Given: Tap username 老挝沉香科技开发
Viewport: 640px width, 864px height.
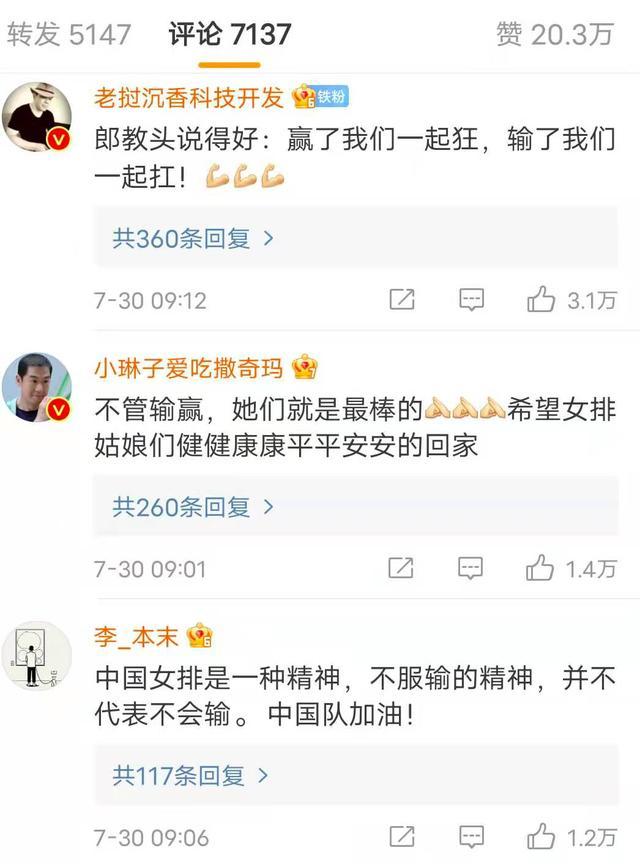Looking at the screenshot, I should pos(189,97).
